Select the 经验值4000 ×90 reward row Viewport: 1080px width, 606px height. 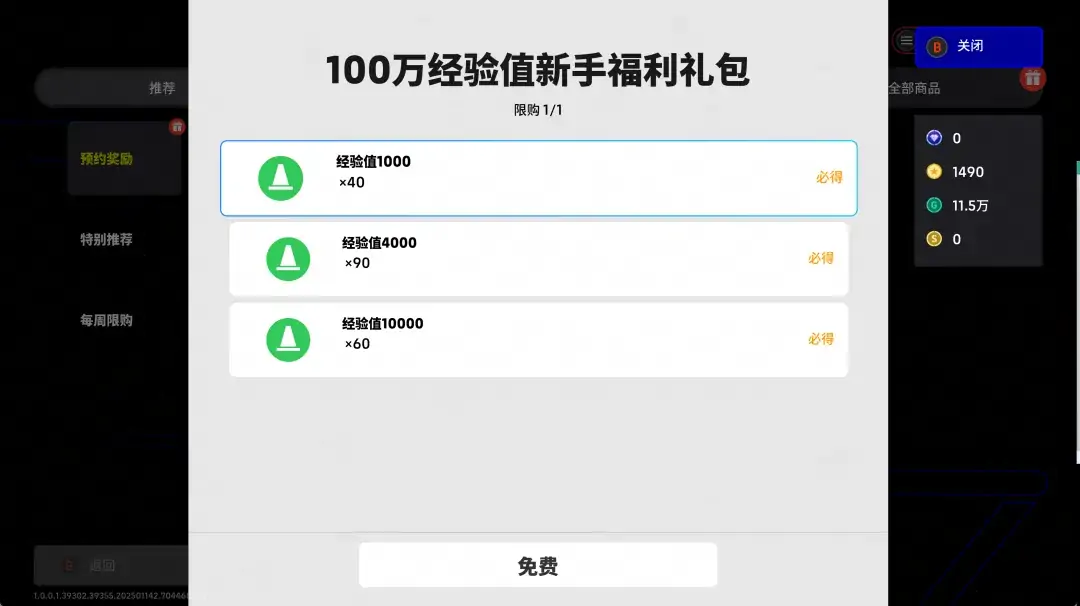[x=538, y=259]
